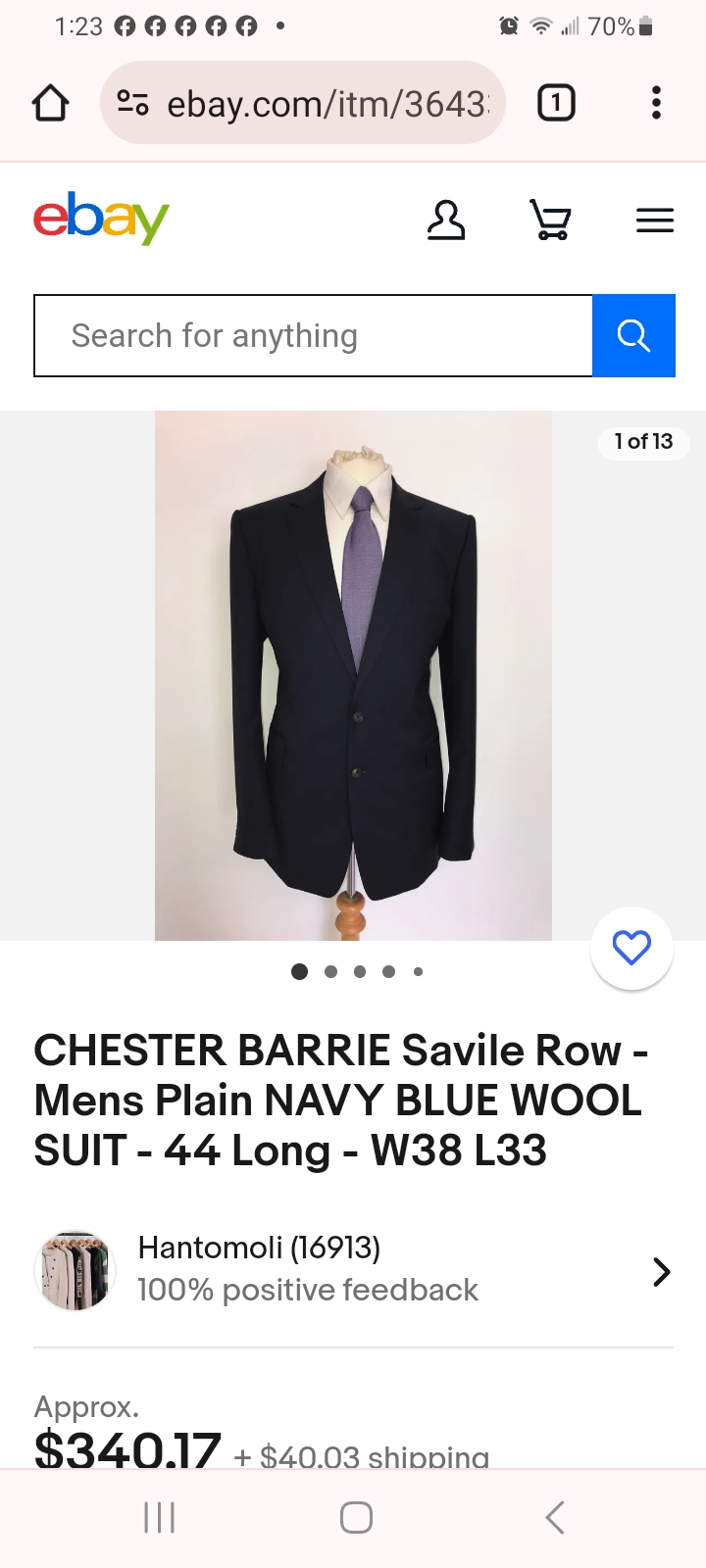Open the eBay hamburger menu
This screenshot has width=706, height=1568.
(655, 220)
